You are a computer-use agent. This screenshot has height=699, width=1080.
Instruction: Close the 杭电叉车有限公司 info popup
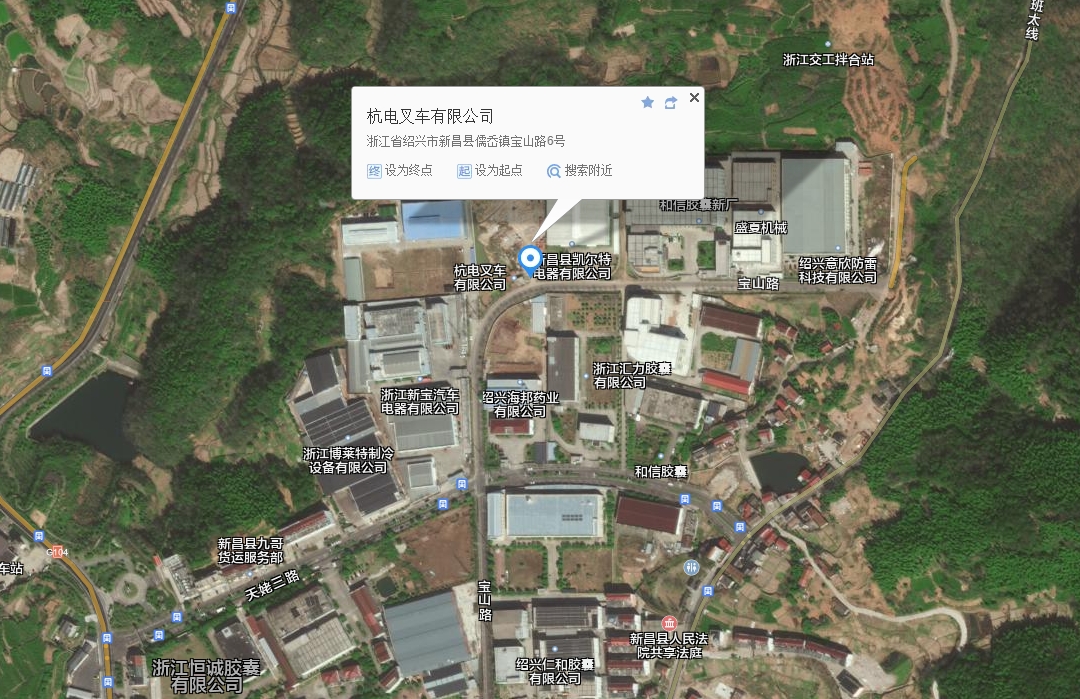coord(694,98)
